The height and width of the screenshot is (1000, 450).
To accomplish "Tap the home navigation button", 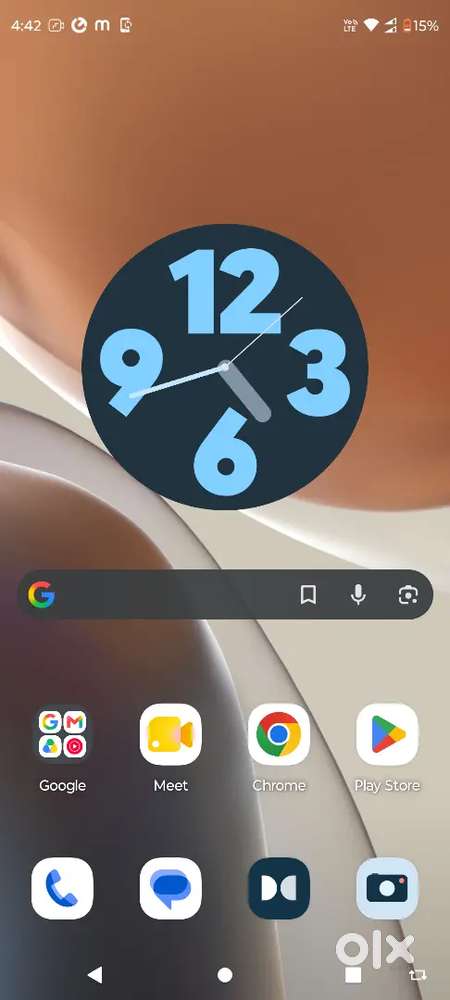I will (224, 974).
